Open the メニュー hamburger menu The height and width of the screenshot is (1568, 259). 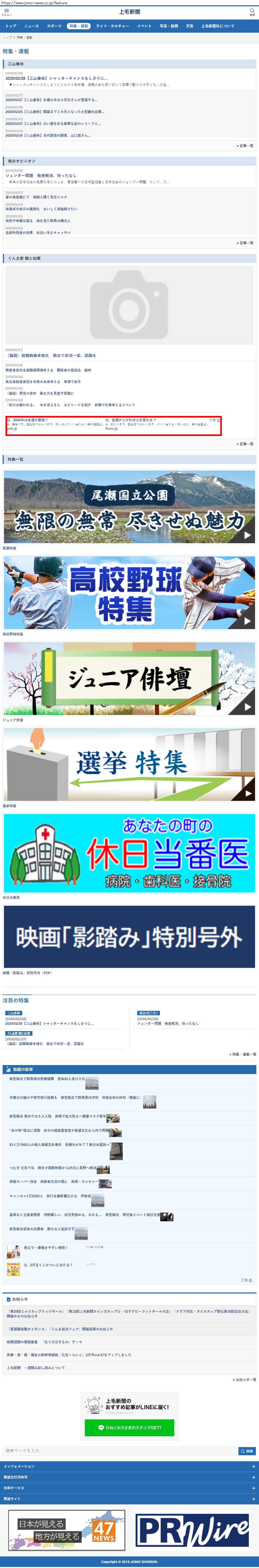(x=6, y=12)
